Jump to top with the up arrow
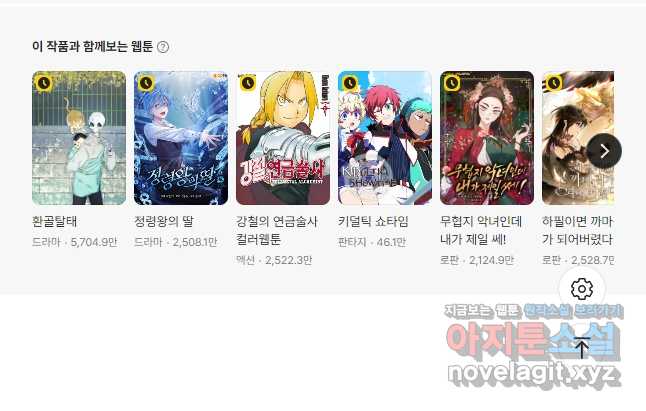Screen dimensions: 646x411 click(582, 348)
